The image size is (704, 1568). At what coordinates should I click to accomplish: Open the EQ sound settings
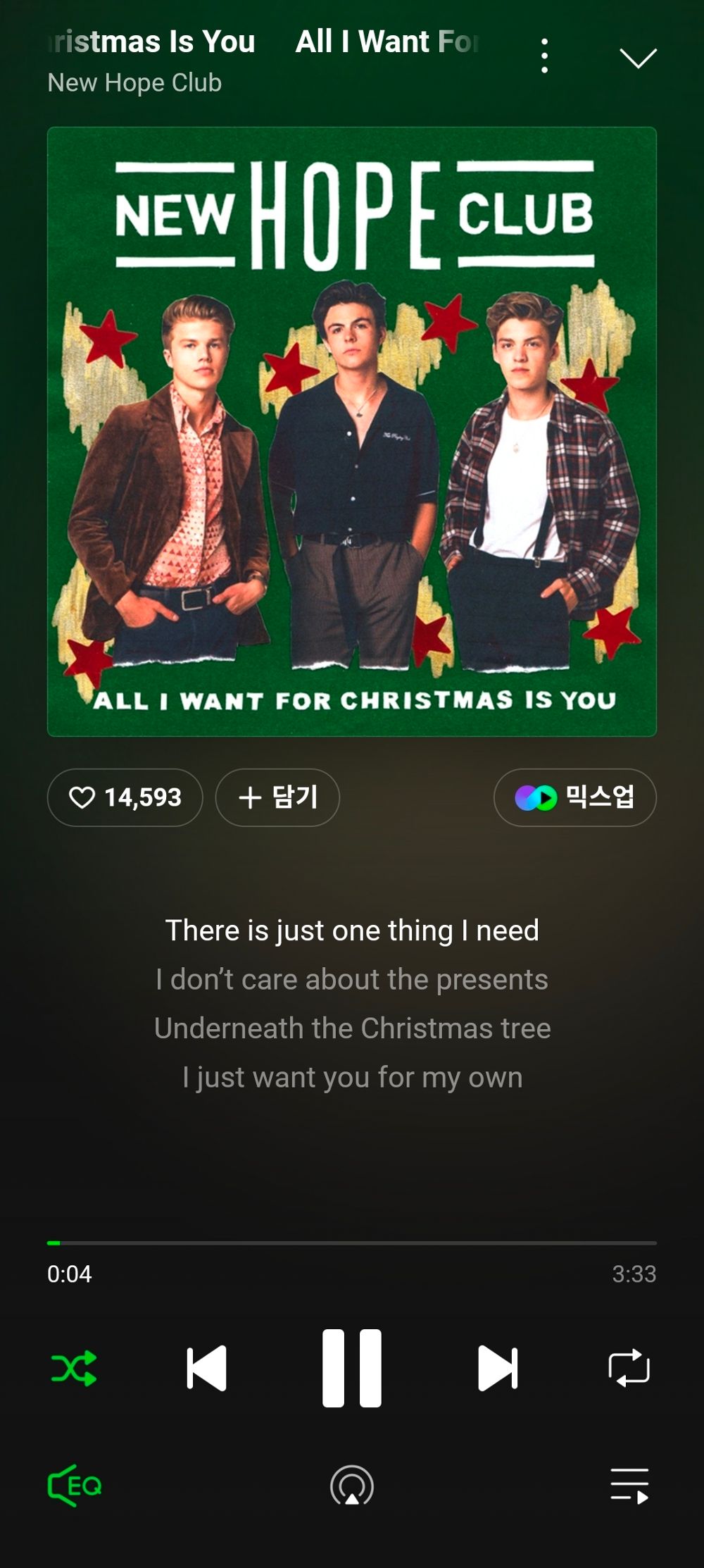point(75,1485)
